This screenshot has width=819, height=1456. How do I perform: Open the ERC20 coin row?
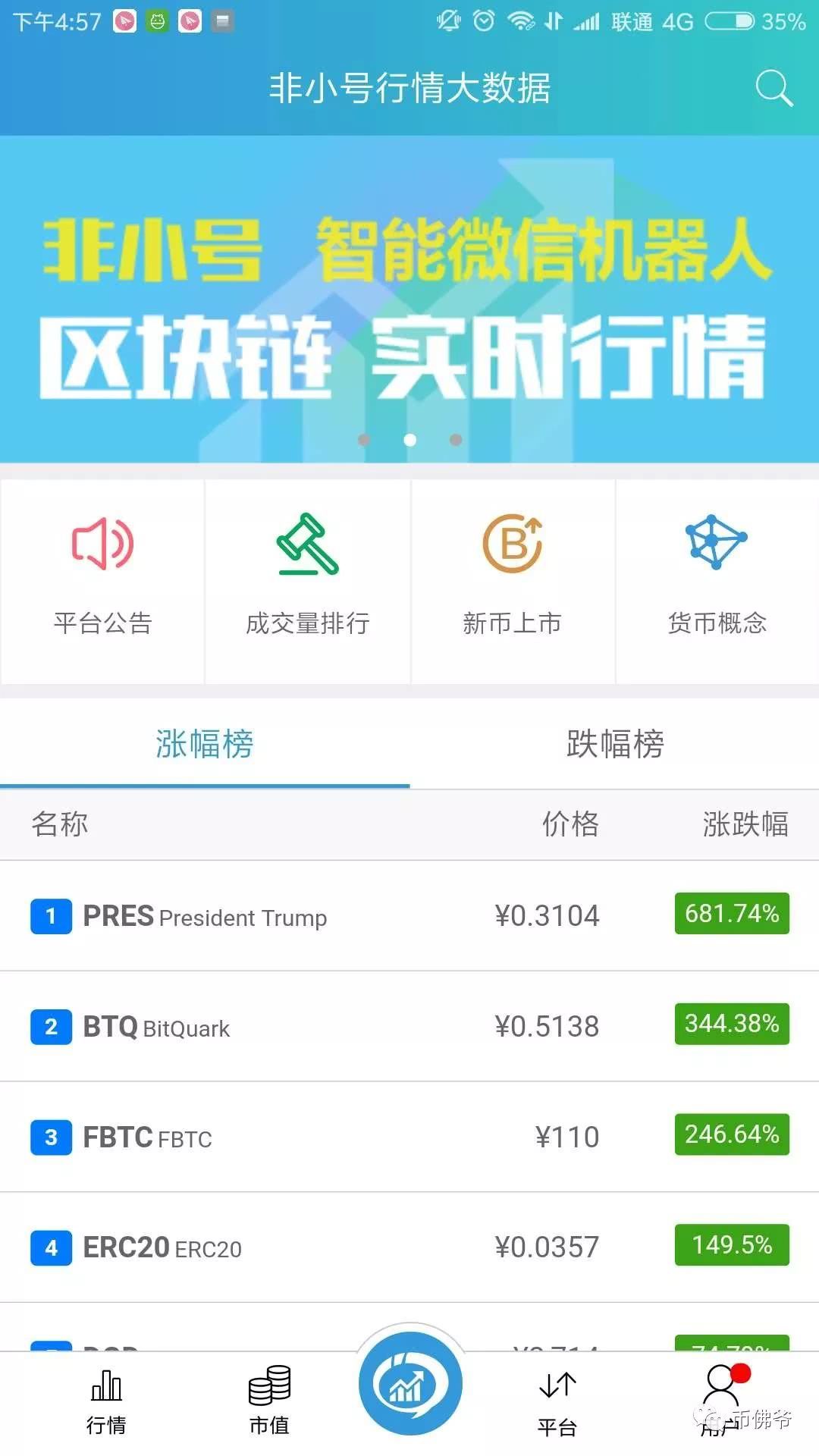(x=409, y=1247)
